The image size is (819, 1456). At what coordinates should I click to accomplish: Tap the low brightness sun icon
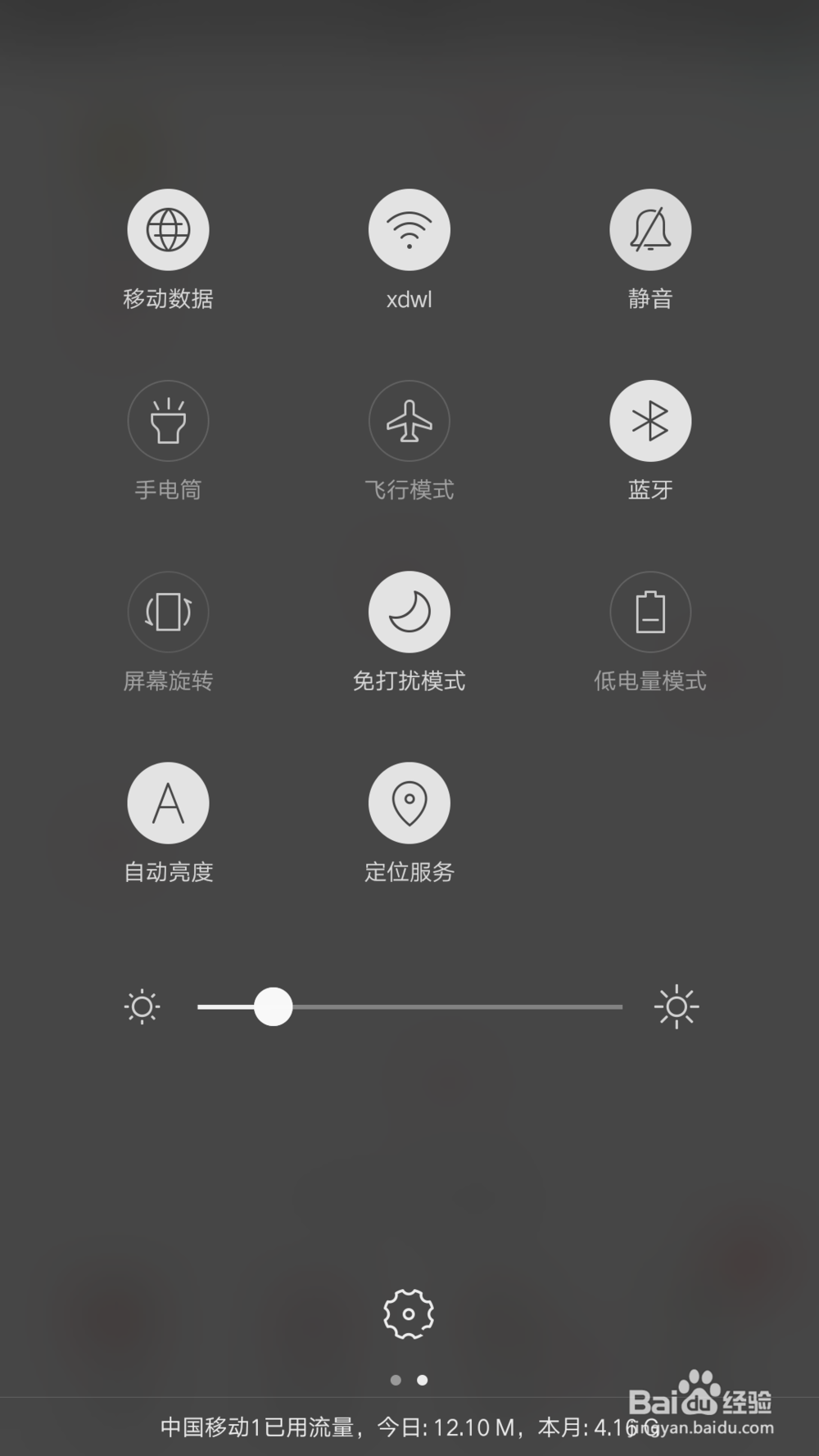pyautogui.click(x=143, y=1007)
